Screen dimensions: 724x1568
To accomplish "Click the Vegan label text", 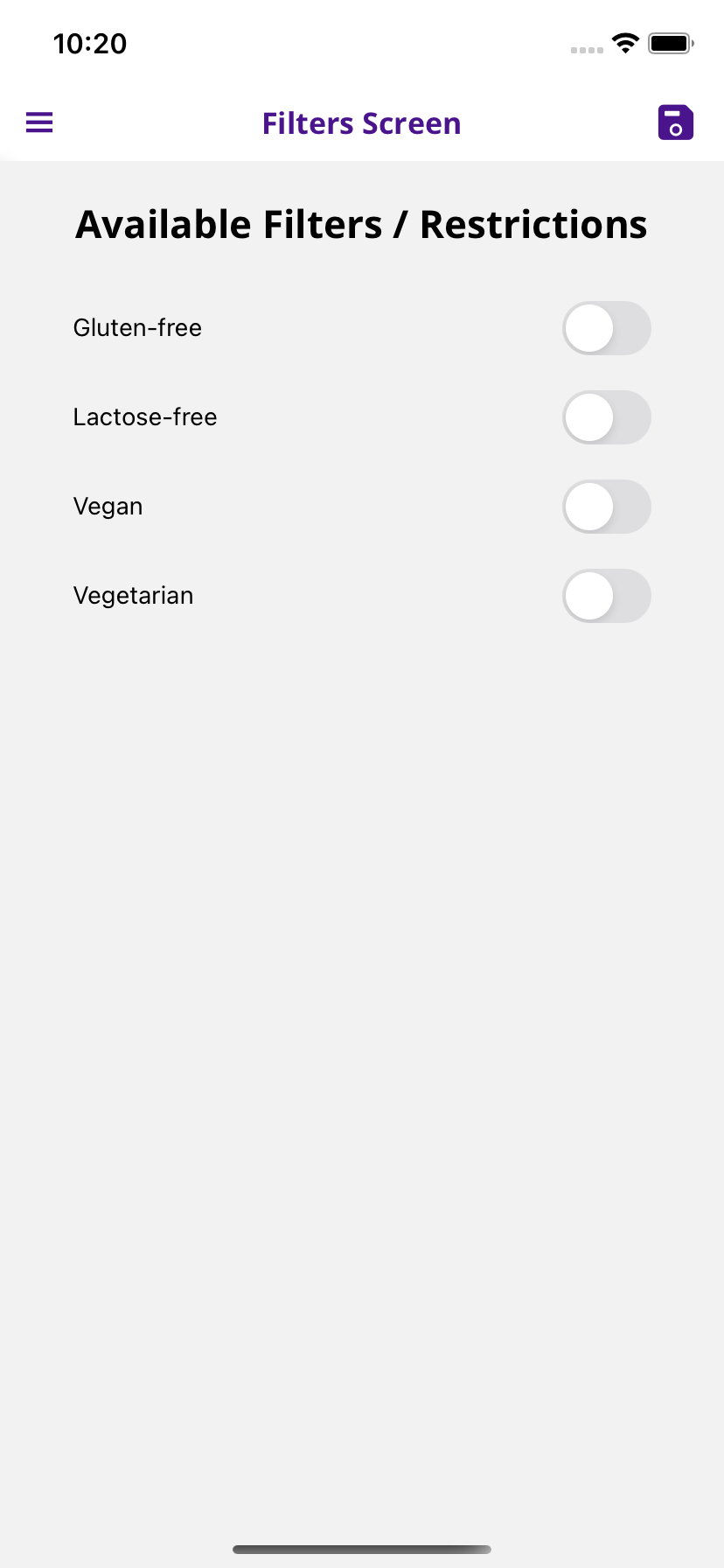I will [108, 507].
